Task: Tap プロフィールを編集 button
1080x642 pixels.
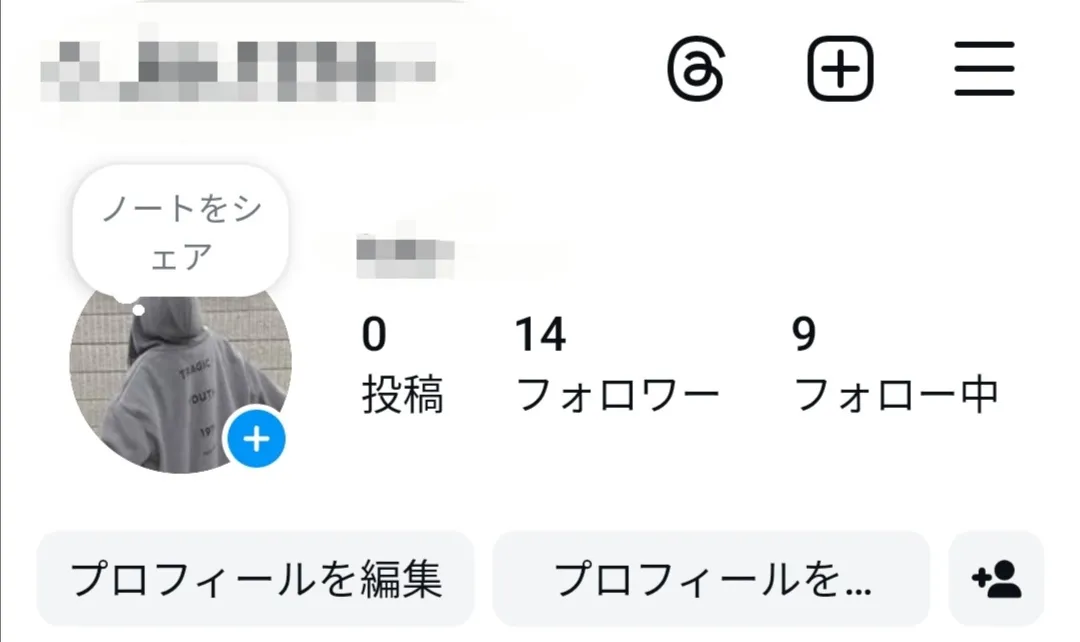Action: point(256,579)
